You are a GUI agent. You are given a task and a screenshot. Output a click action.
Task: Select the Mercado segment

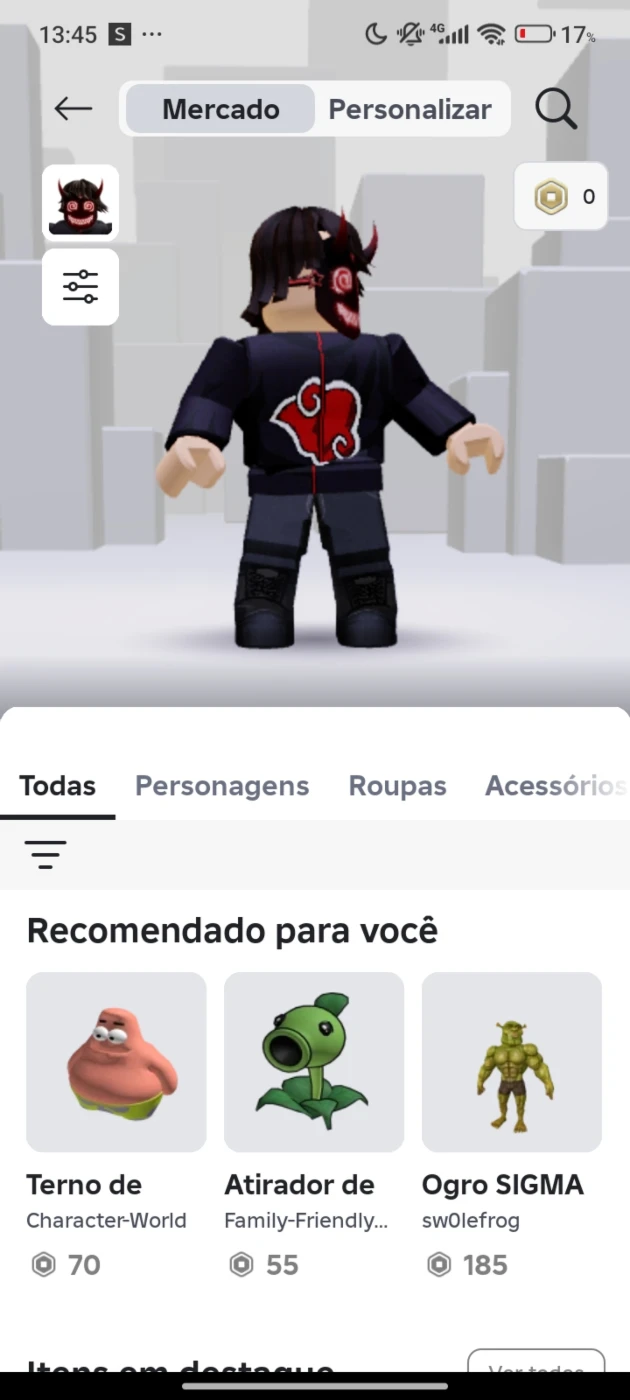pyautogui.click(x=221, y=109)
